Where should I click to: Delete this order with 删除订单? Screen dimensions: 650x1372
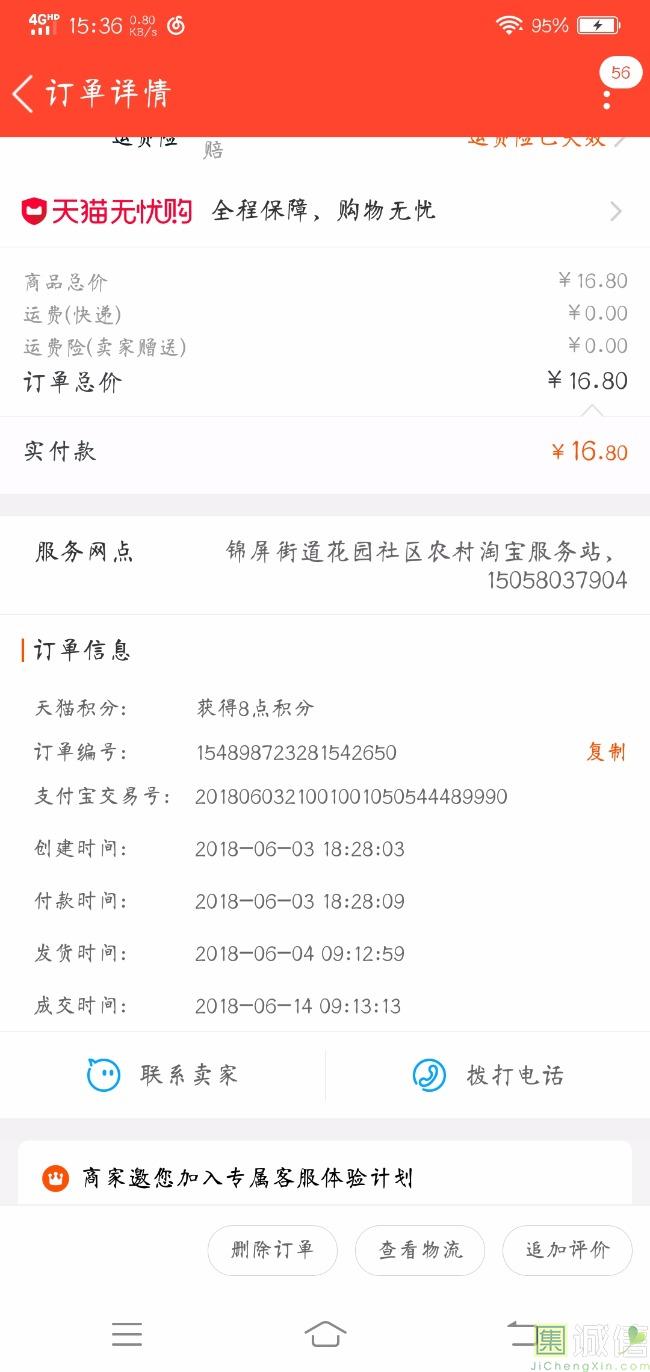(272, 1250)
